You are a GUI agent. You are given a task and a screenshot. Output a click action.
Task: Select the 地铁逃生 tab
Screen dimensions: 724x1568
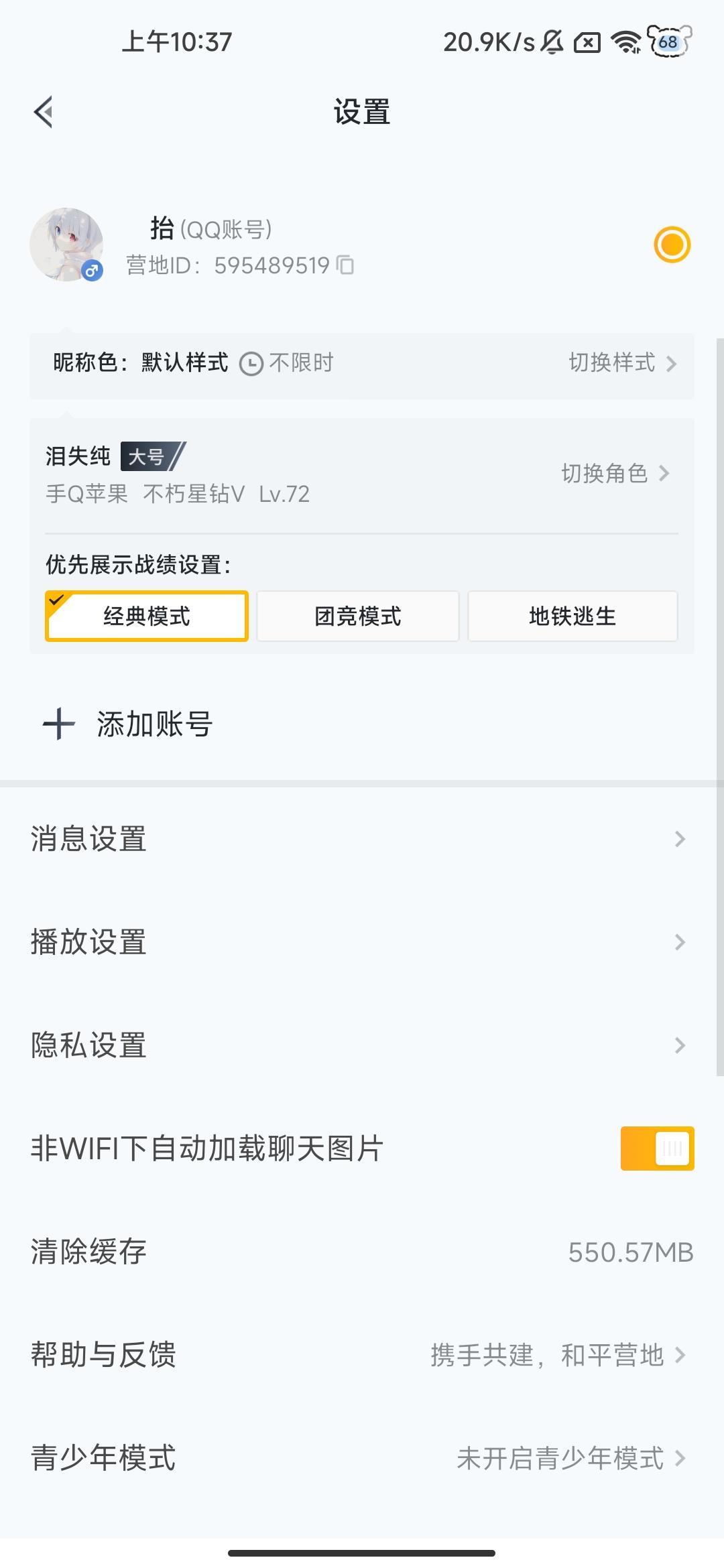[x=573, y=616]
